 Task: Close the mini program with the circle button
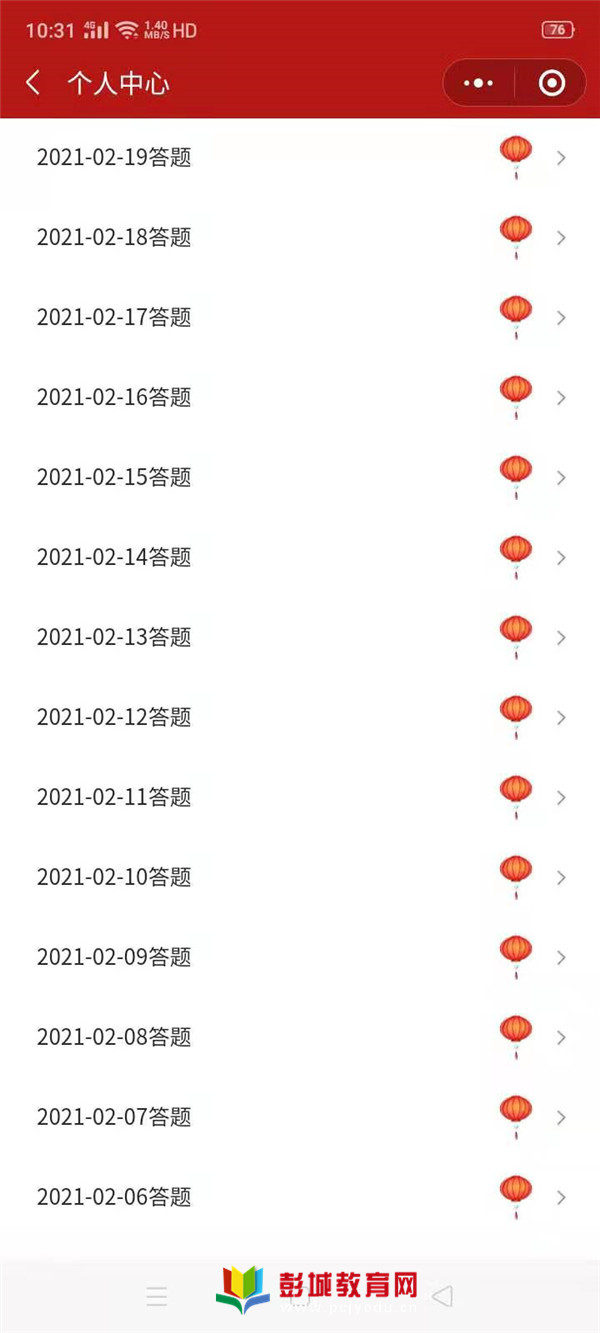point(552,83)
